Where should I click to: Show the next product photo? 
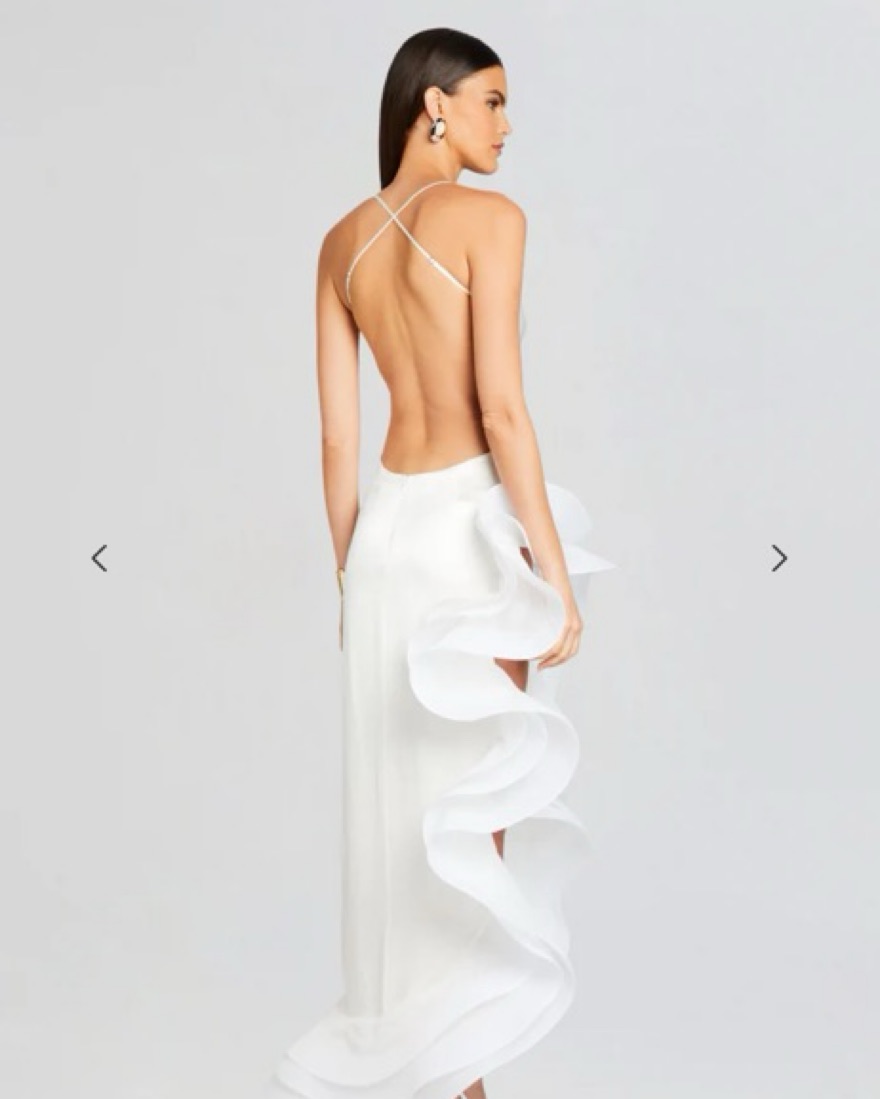[779, 558]
